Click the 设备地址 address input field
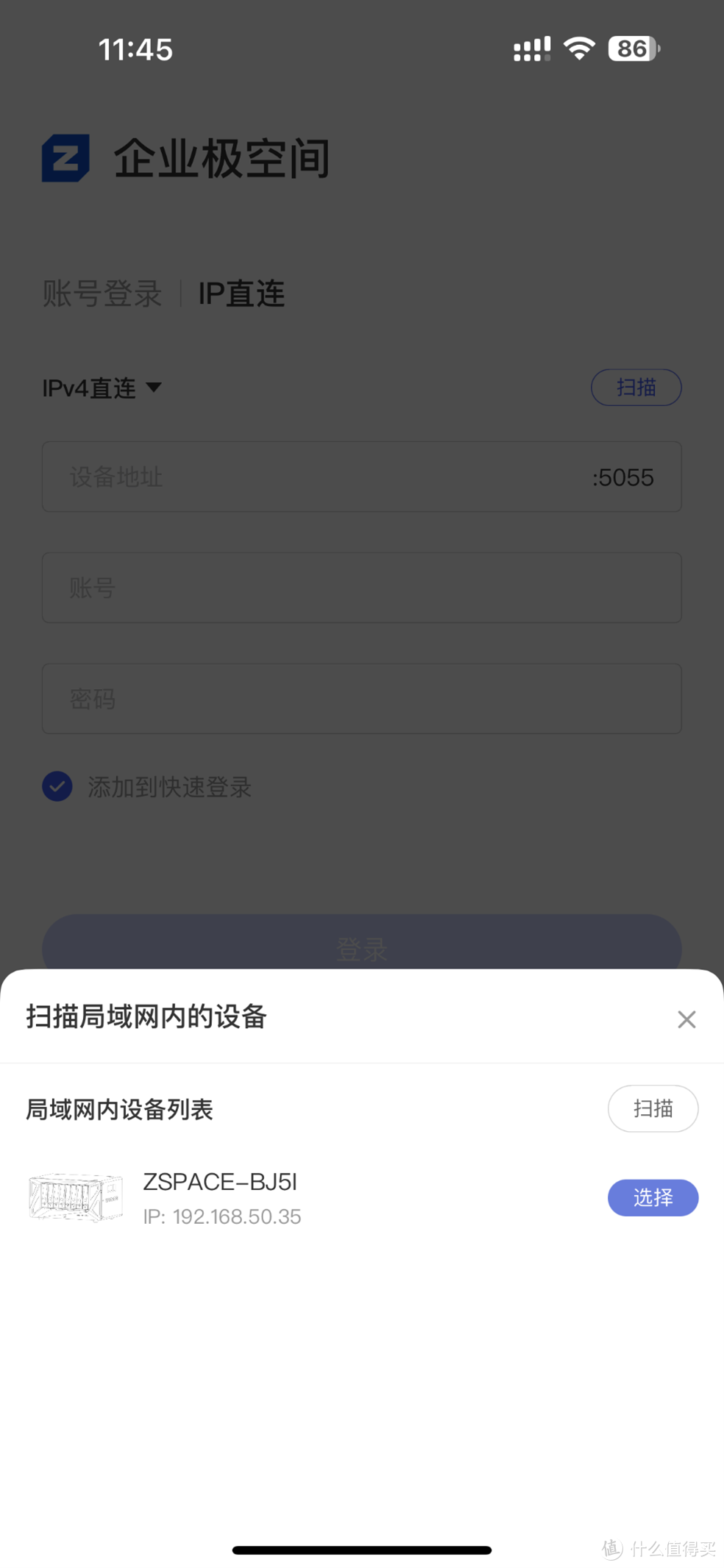This screenshot has height=1568, width=724. tap(294, 477)
